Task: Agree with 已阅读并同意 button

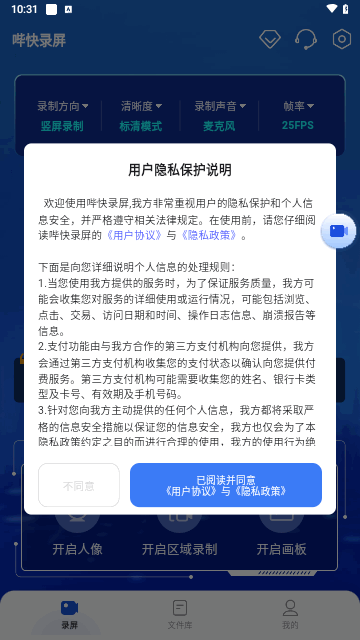Action: (226, 485)
